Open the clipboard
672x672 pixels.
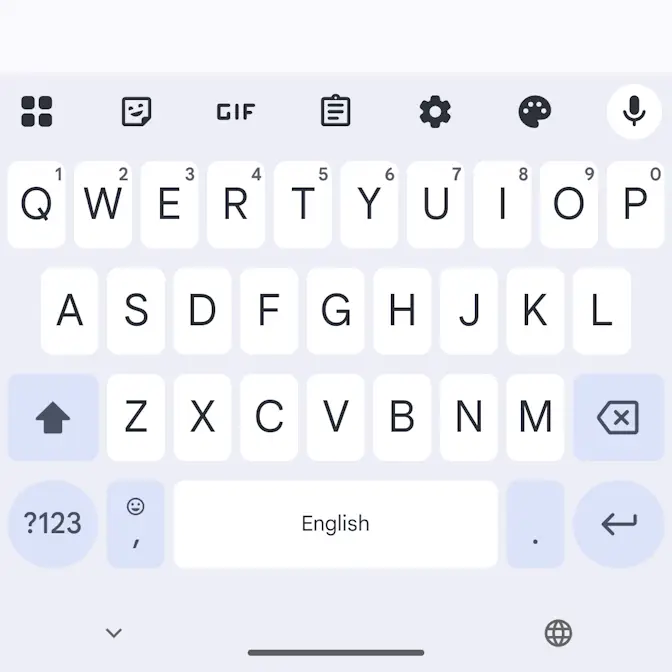tap(335, 111)
